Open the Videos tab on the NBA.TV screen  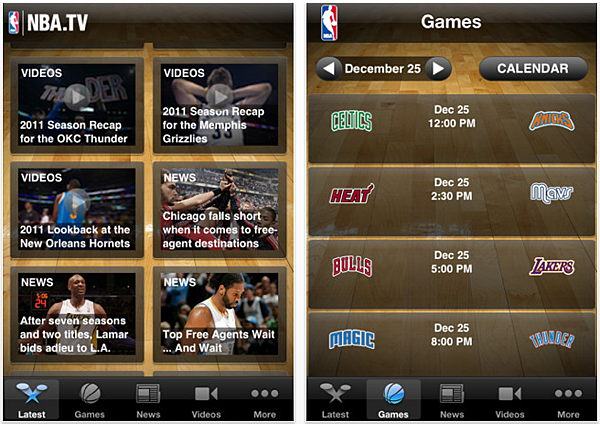click(206, 400)
